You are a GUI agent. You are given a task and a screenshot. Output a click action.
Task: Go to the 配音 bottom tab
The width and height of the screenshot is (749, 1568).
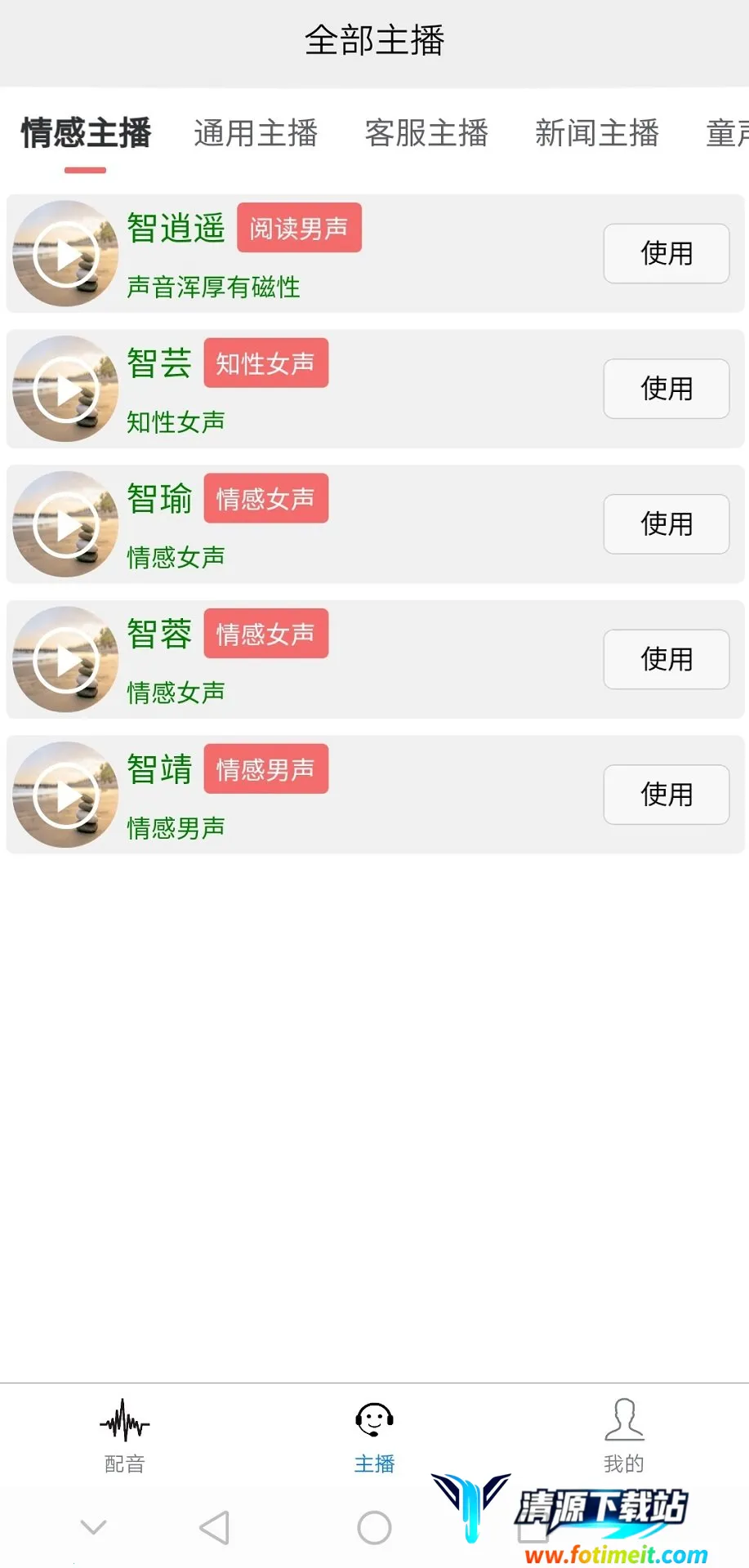pos(125,1436)
